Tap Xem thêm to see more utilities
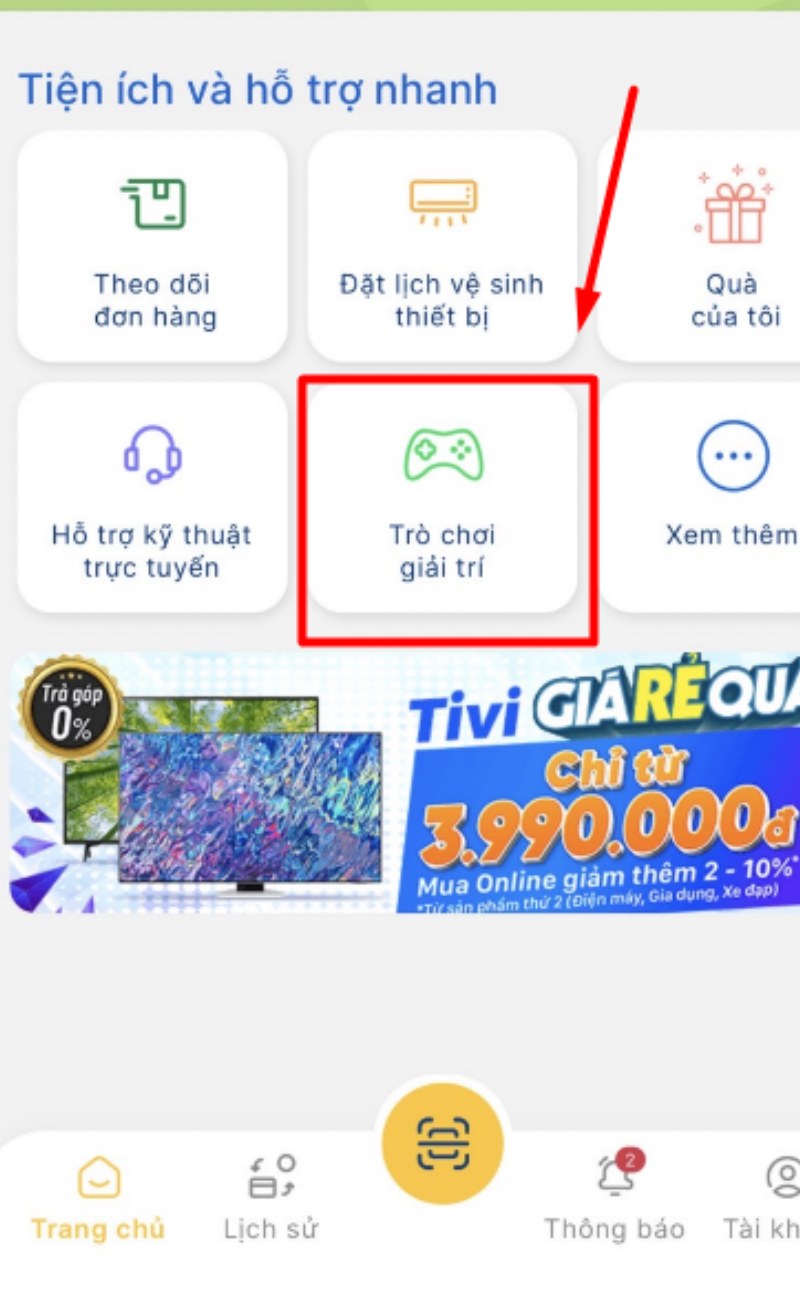This screenshot has height=1300, width=800. click(720, 497)
